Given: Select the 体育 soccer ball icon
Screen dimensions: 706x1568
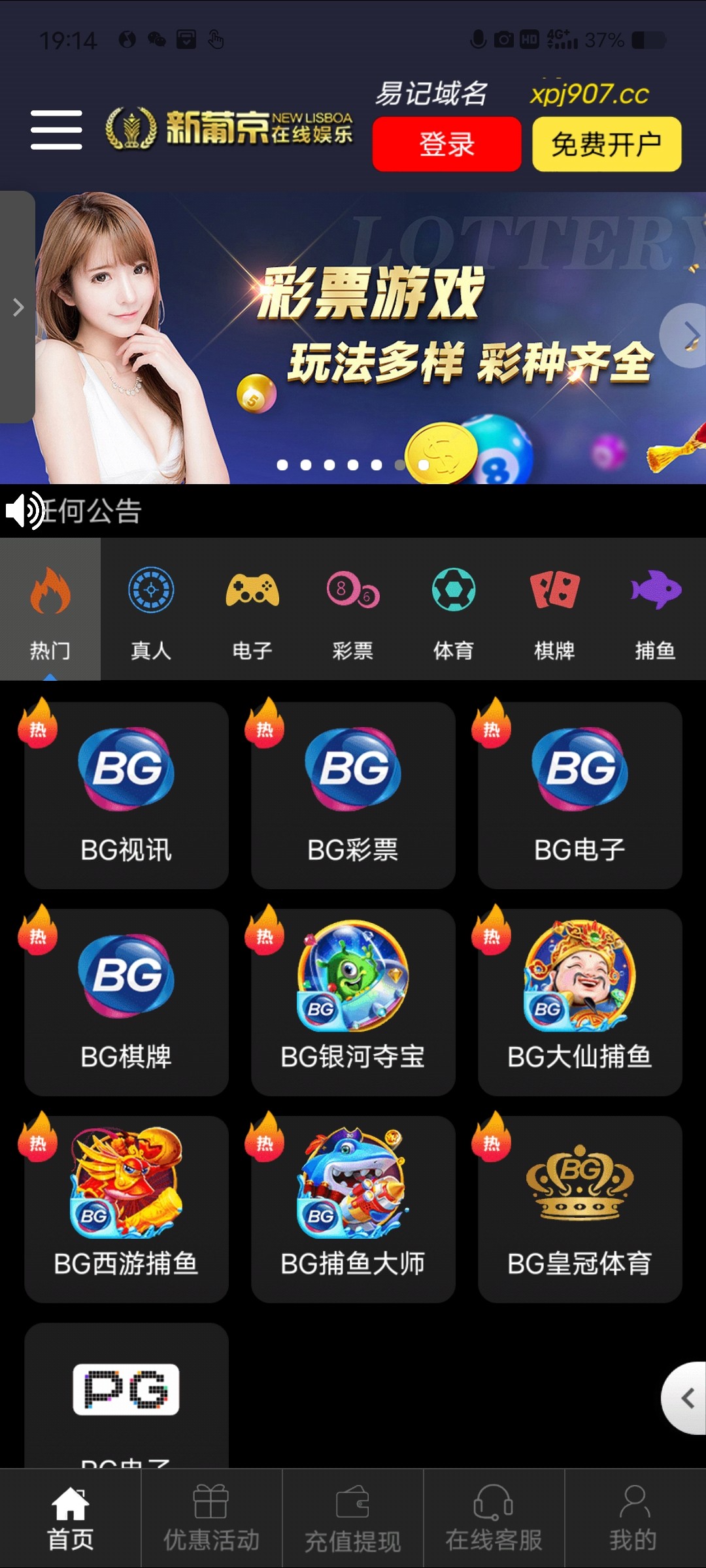Looking at the screenshot, I should click(x=454, y=590).
